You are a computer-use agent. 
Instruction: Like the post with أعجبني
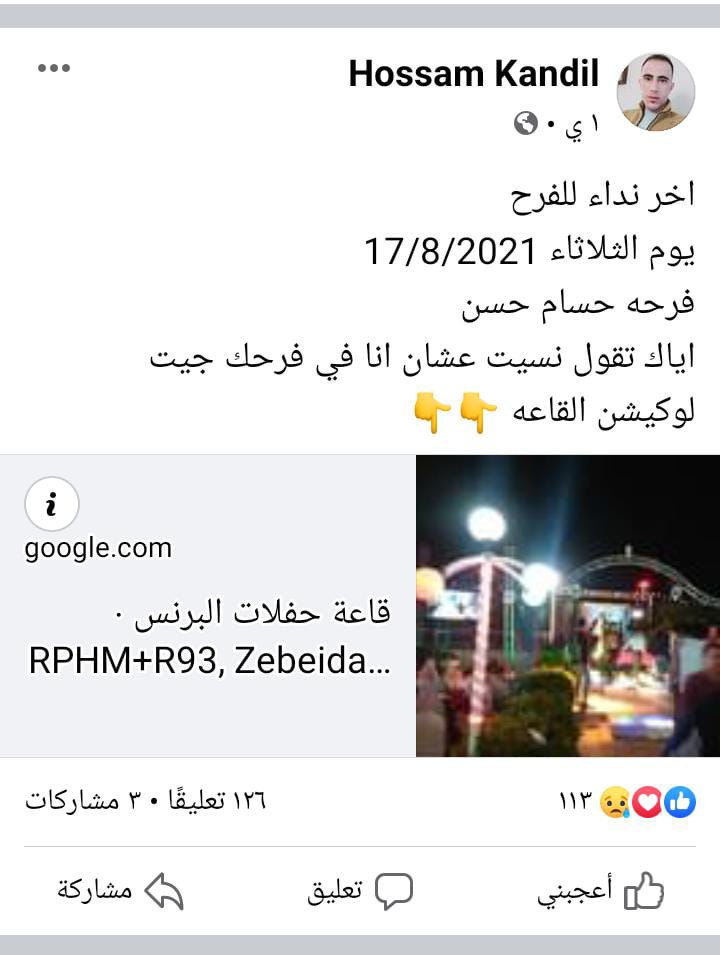pos(601,891)
